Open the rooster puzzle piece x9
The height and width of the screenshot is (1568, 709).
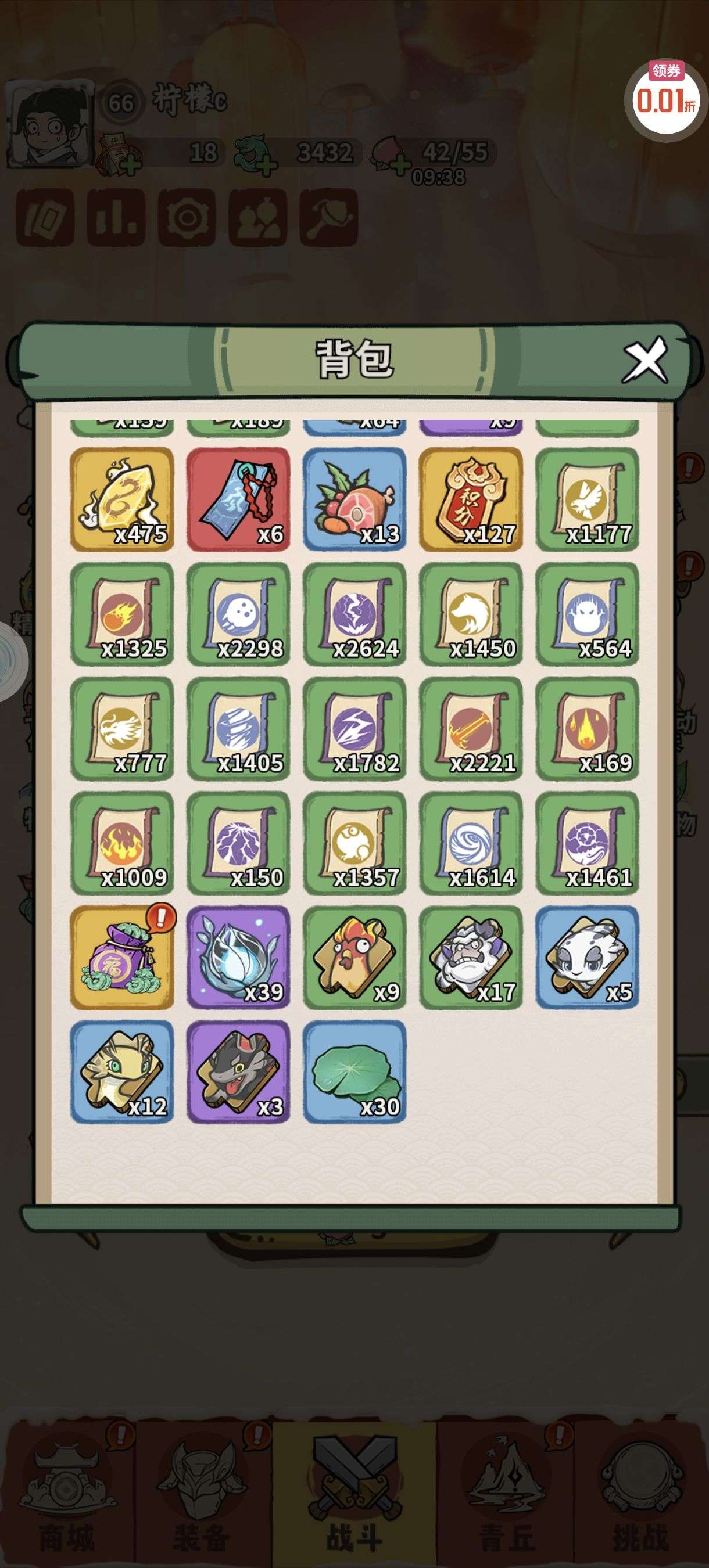(354, 957)
